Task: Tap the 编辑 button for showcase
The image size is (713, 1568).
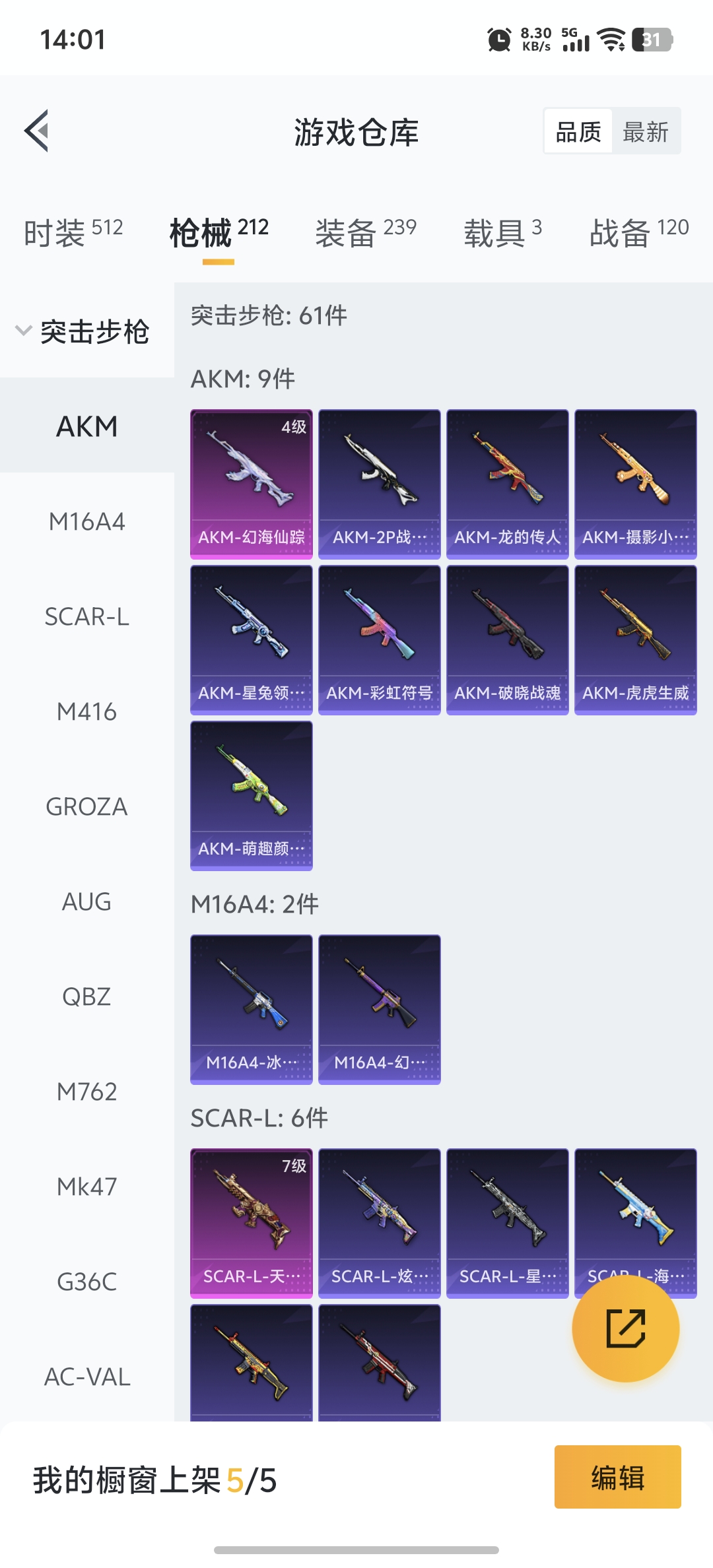Action: (x=617, y=1477)
